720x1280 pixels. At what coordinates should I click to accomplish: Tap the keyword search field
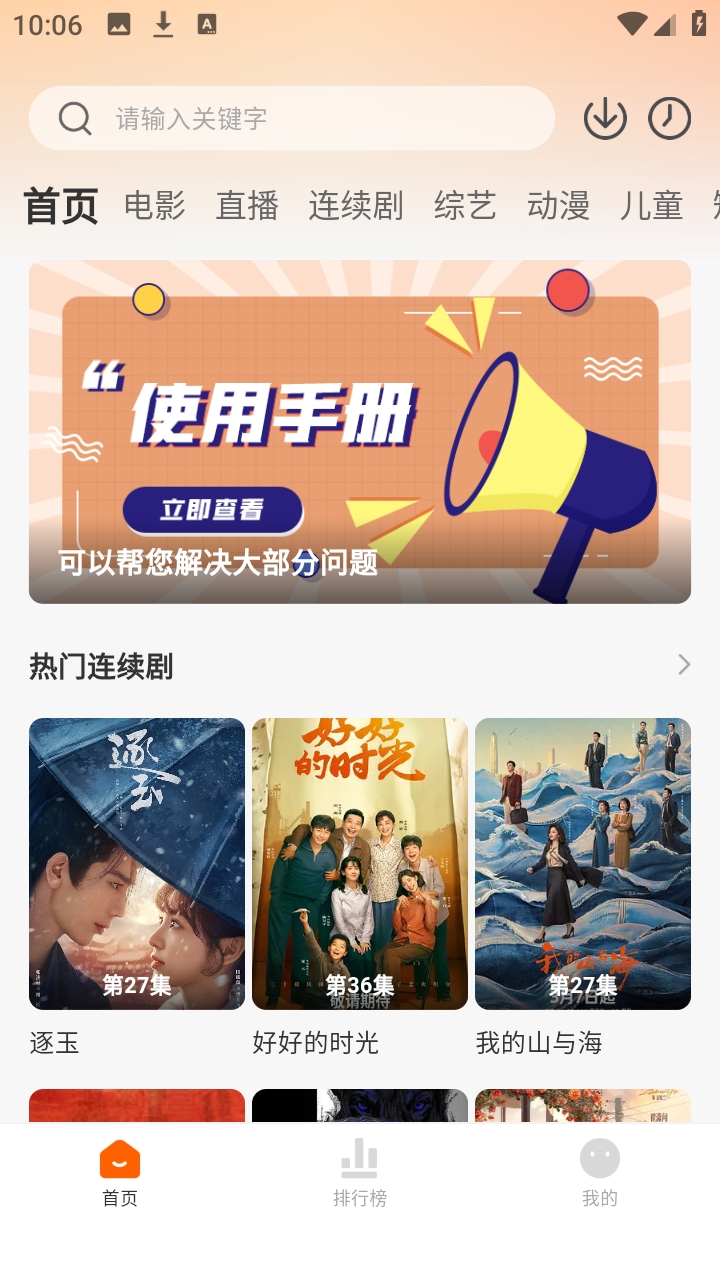[x=300, y=119]
